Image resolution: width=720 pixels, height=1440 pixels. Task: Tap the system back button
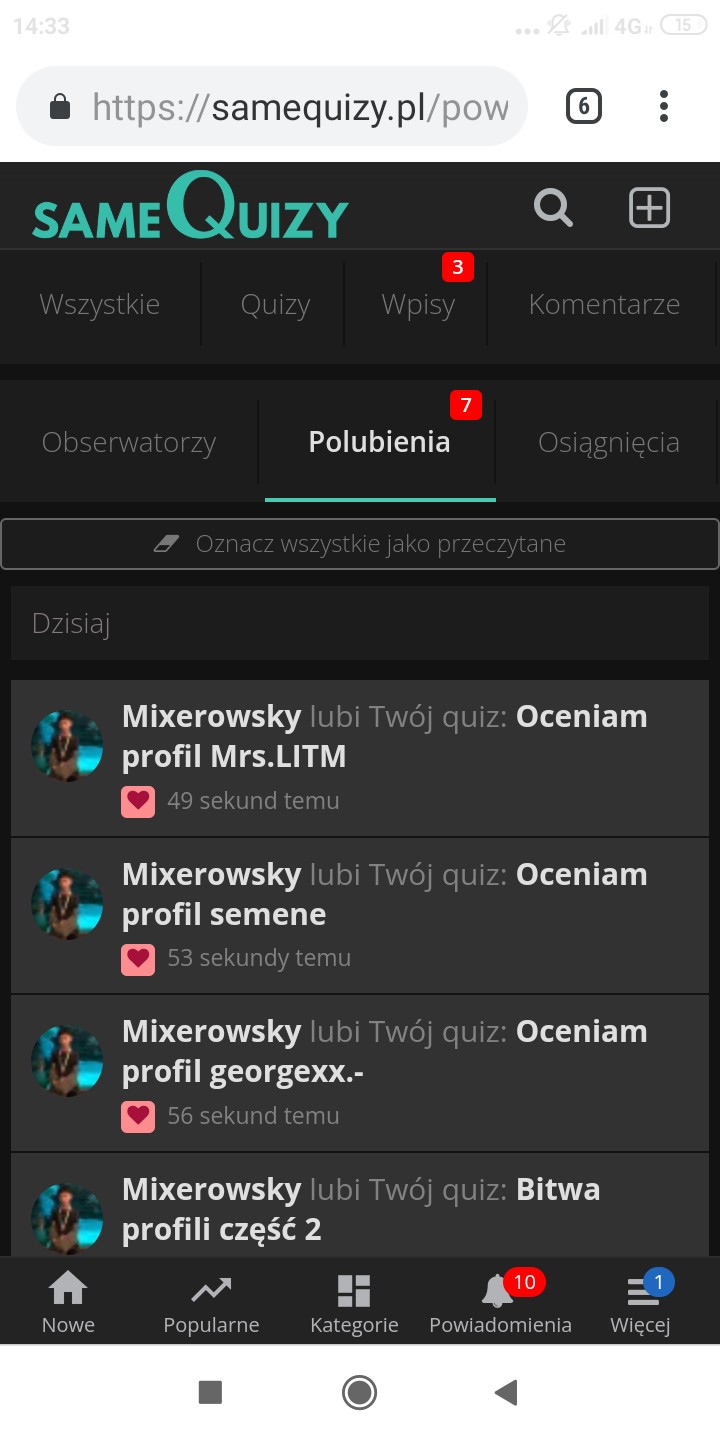coord(506,1392)
